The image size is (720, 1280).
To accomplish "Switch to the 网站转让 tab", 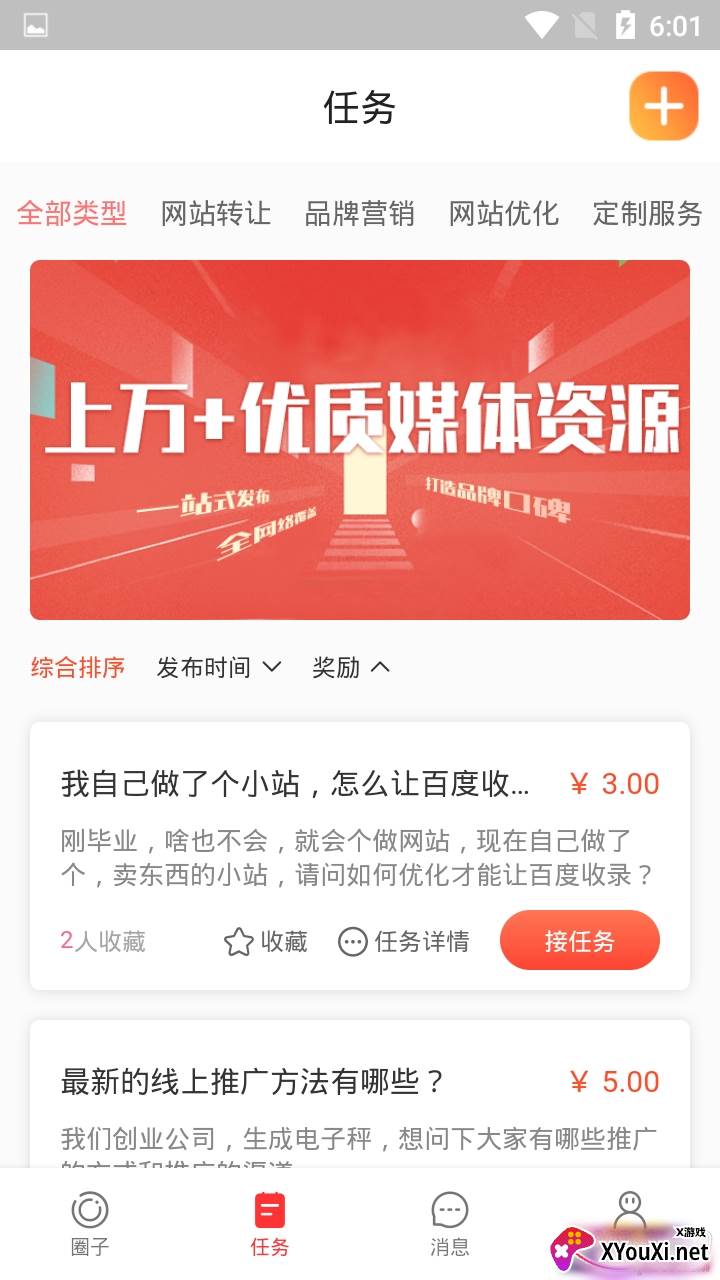I will click(x=216, y=213).
